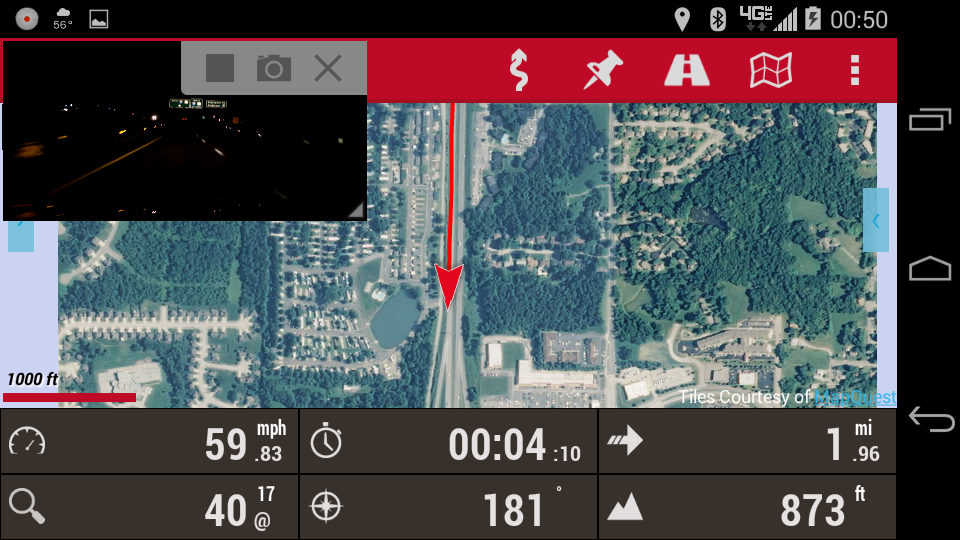Tap the elapsed time tile
This screenshot has width=960, height=540.
[448, 441]
